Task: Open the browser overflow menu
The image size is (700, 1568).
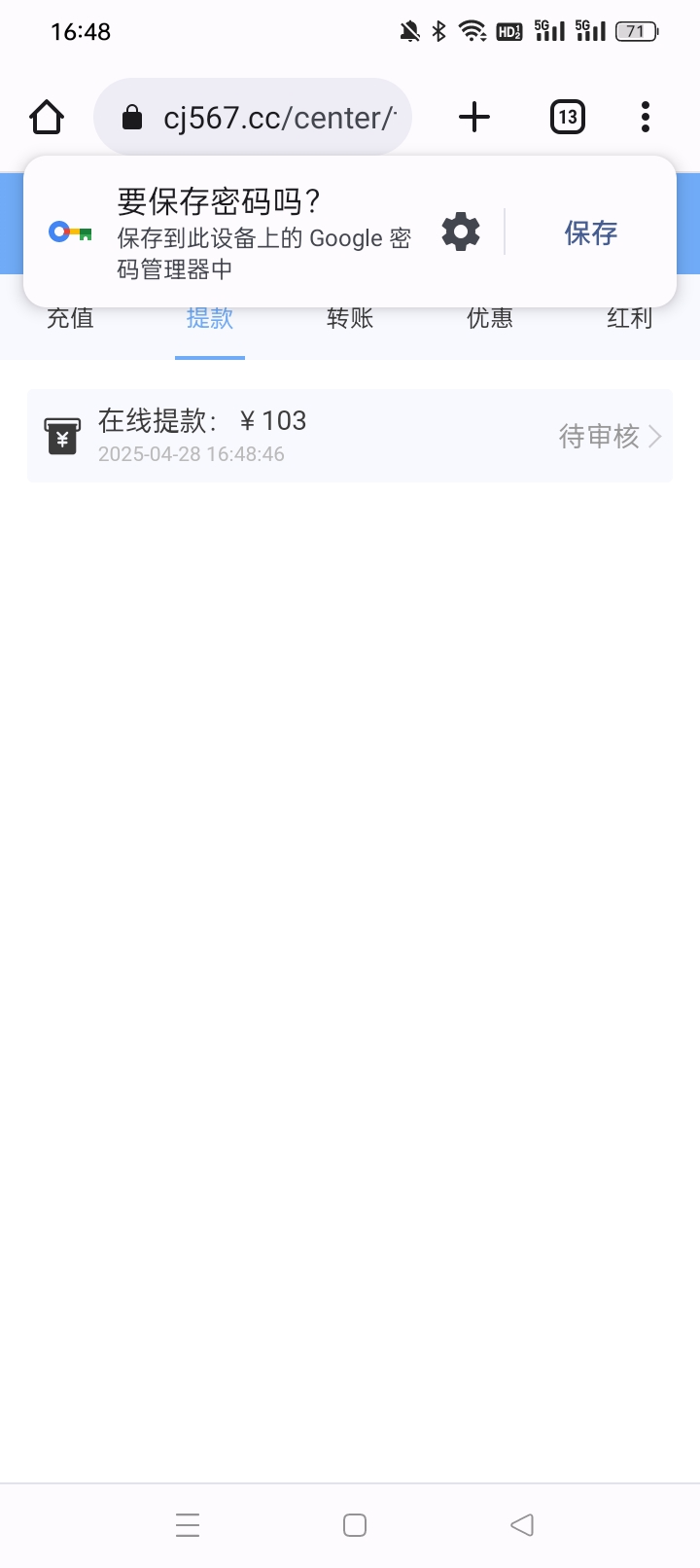Action: (645, 118)
